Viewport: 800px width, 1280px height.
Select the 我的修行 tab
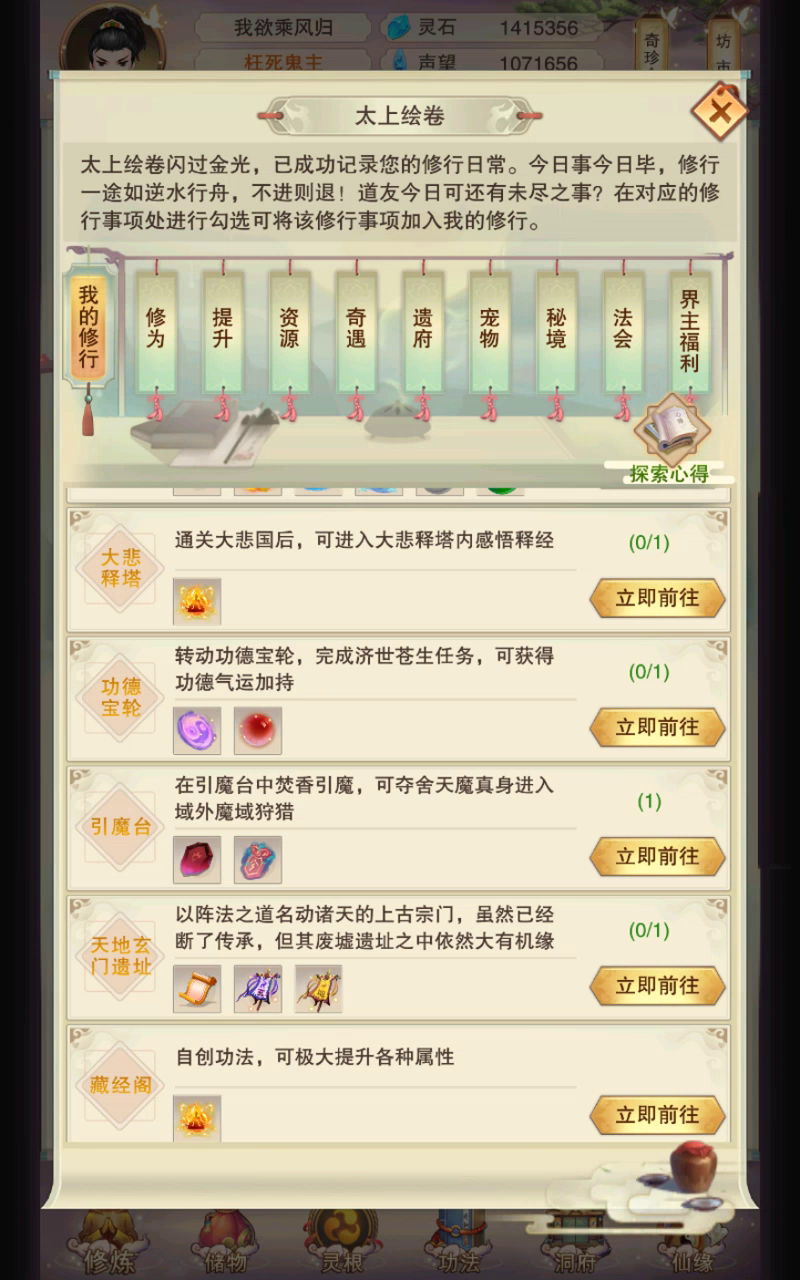pyautogui.click(x=89, y=326)
